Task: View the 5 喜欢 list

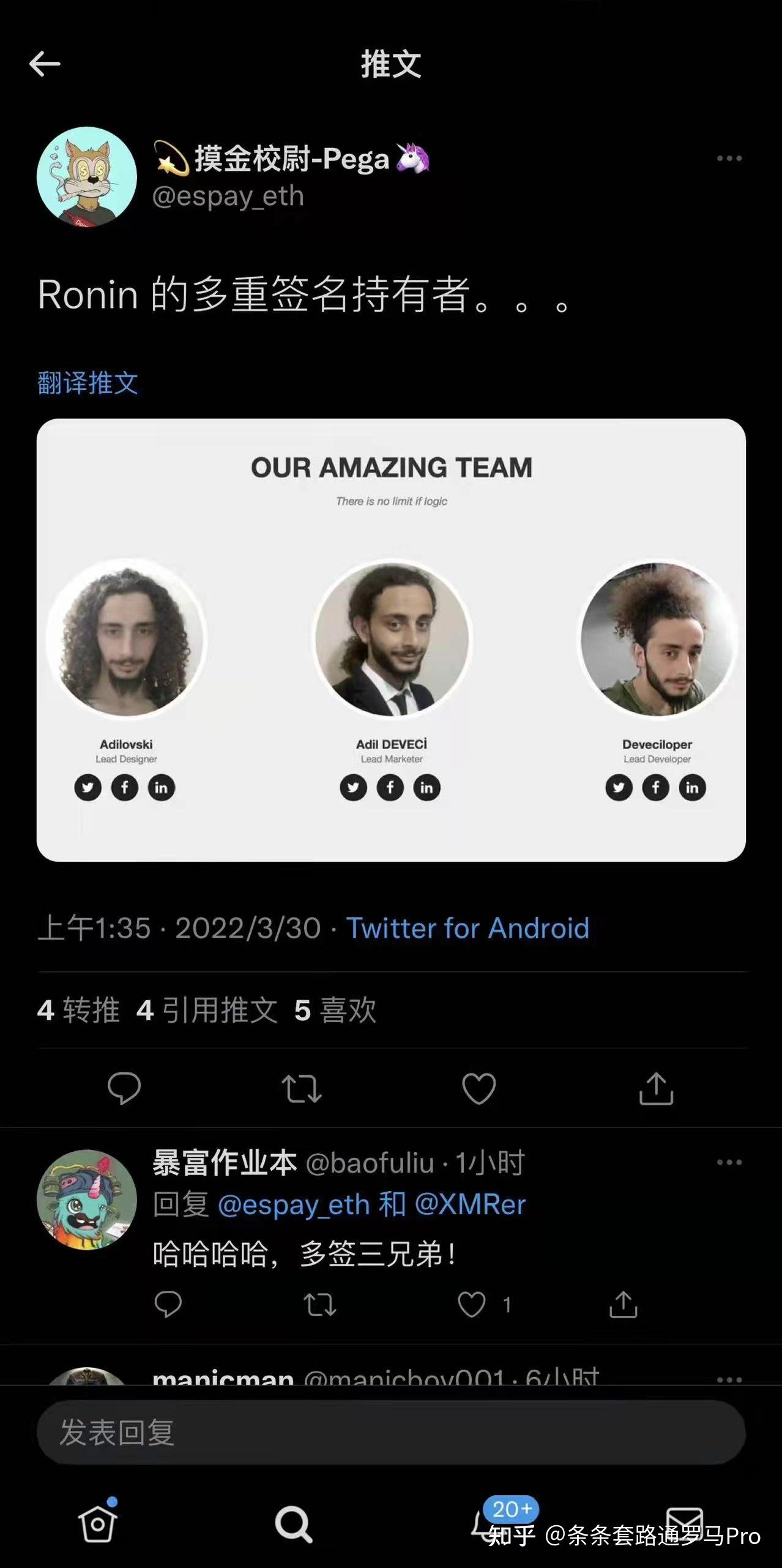Action: click(335, 1010)
